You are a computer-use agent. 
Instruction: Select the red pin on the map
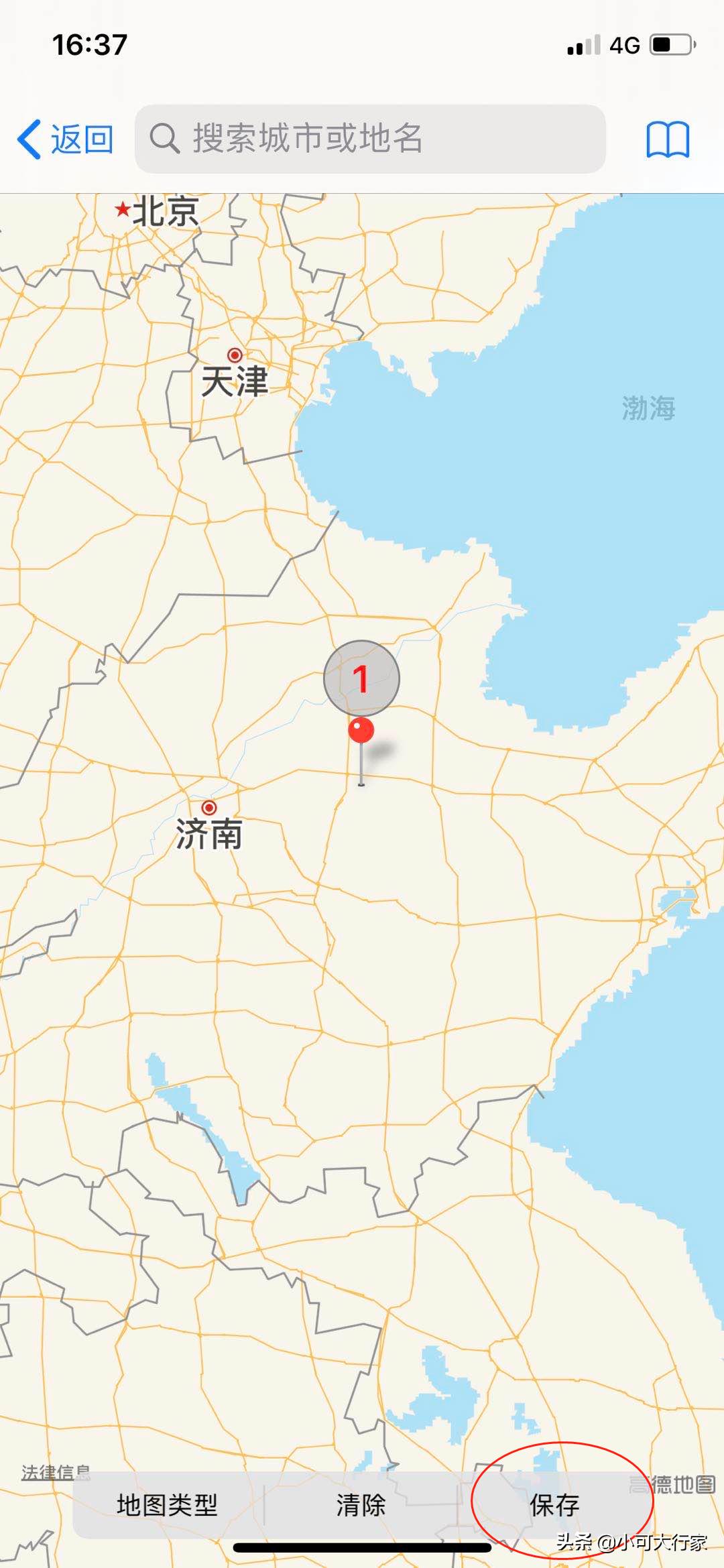point(361,731)
